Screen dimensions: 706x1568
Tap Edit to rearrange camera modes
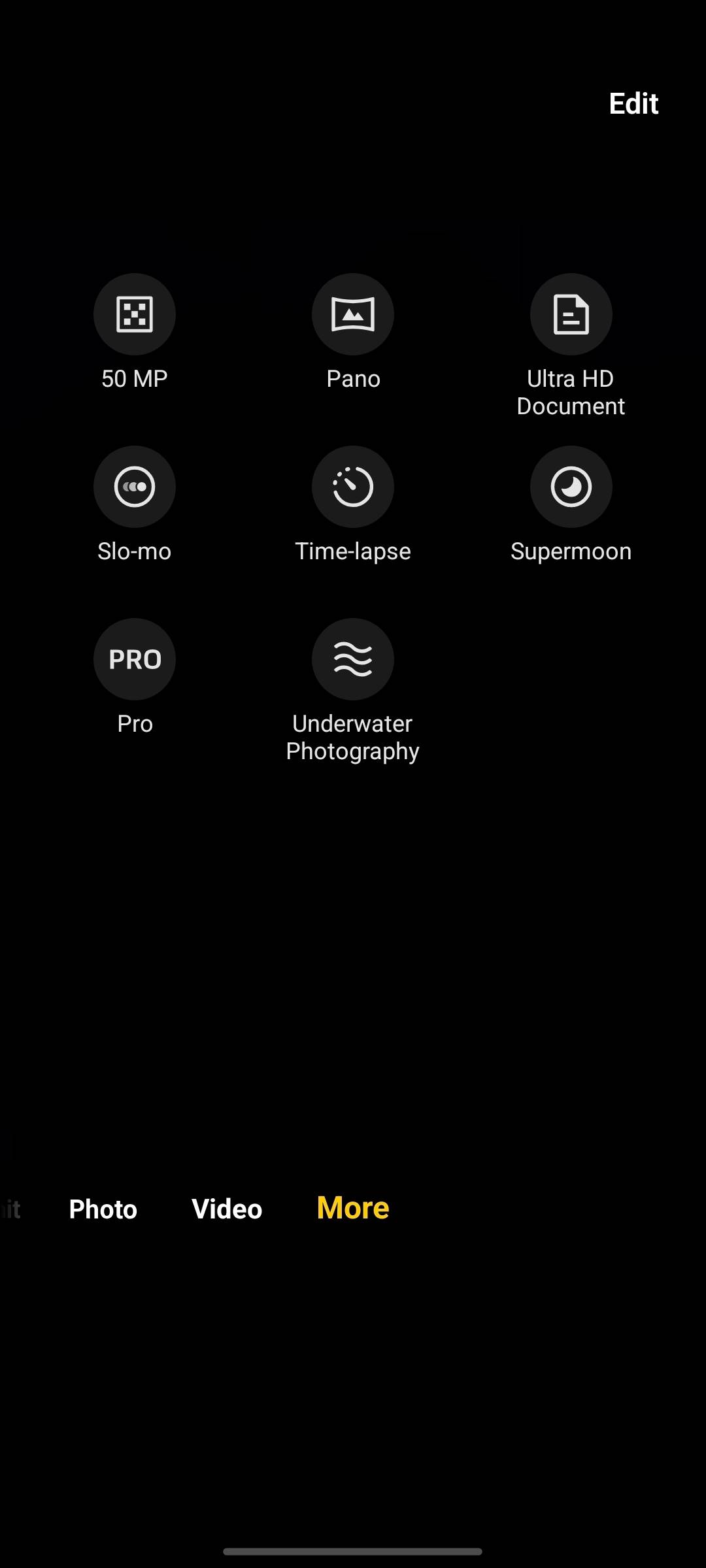click(633, 103)
